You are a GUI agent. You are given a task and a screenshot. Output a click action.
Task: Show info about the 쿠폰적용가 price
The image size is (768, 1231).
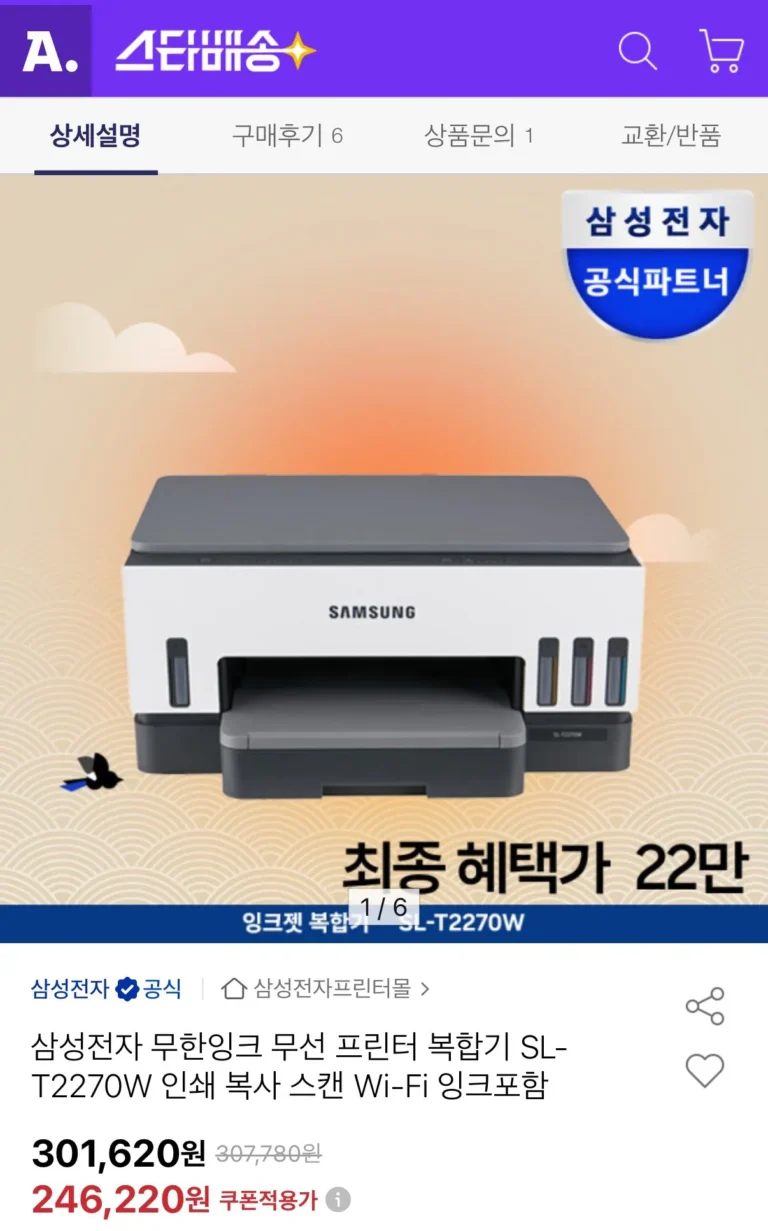click(338, 1199)
